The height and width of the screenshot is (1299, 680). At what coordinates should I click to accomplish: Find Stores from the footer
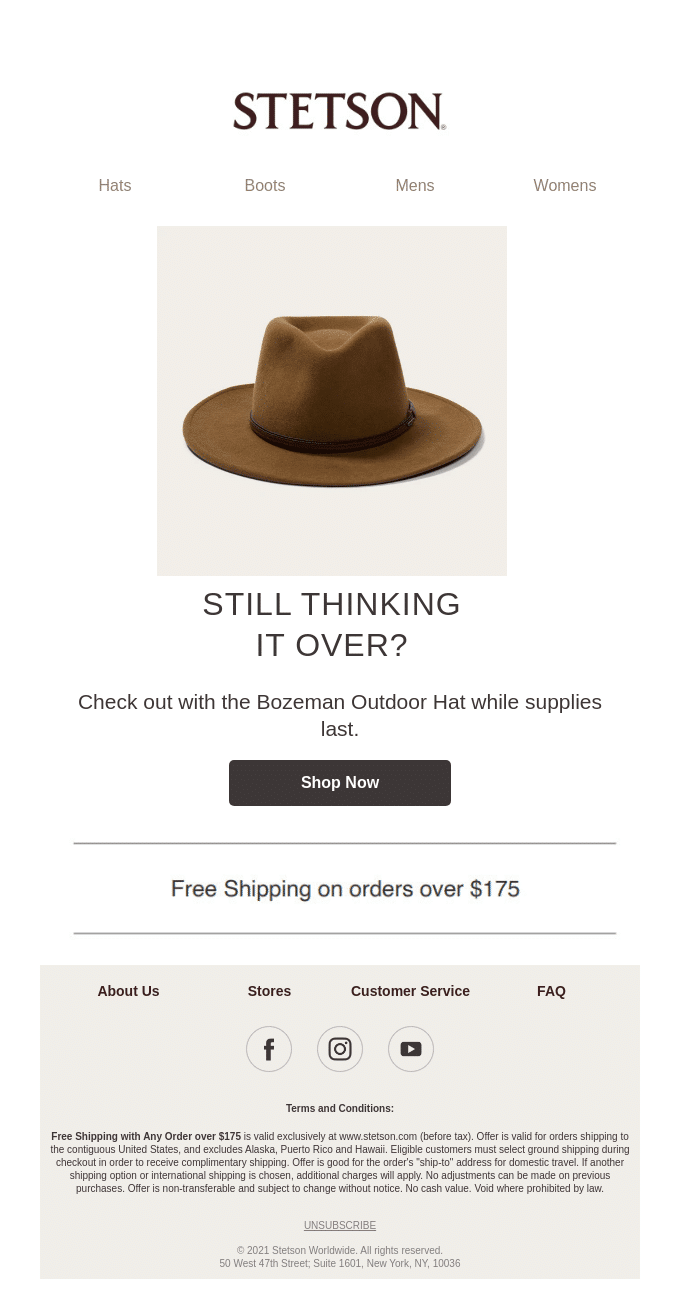pyautogui.click(x=269, y=991)
